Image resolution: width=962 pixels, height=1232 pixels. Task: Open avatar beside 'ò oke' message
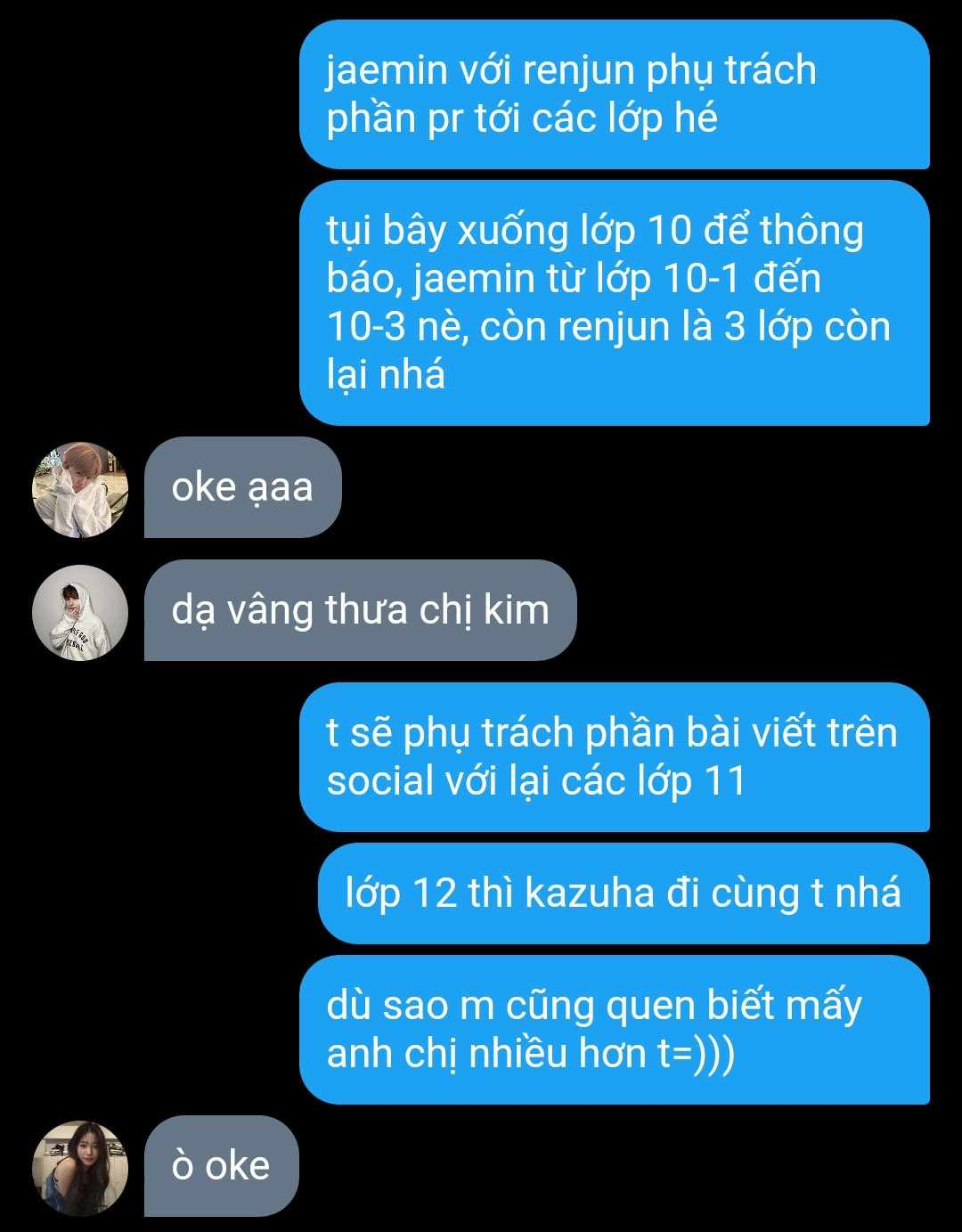coord(80,1168)
